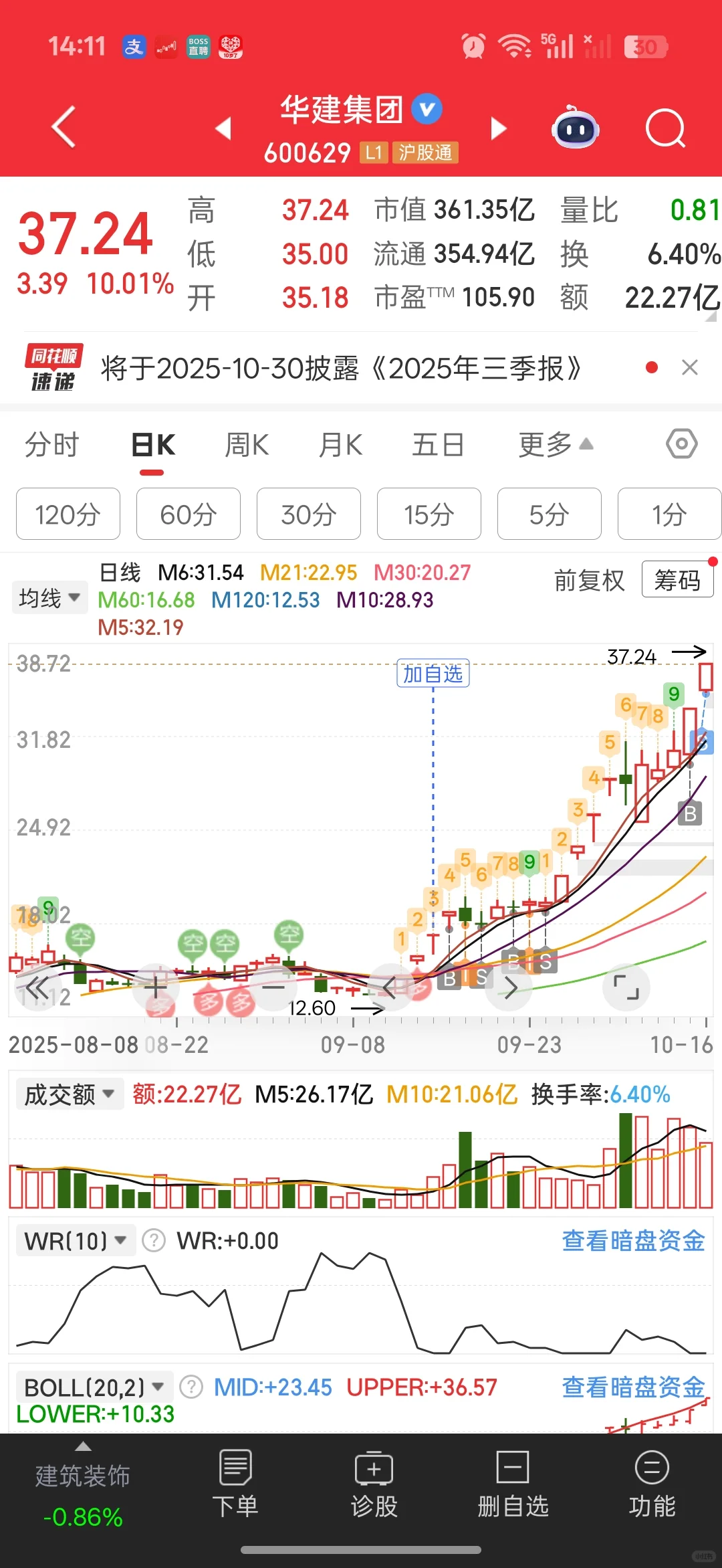Go back to the previous screen
722x1568 pixels.
point(64,126)
